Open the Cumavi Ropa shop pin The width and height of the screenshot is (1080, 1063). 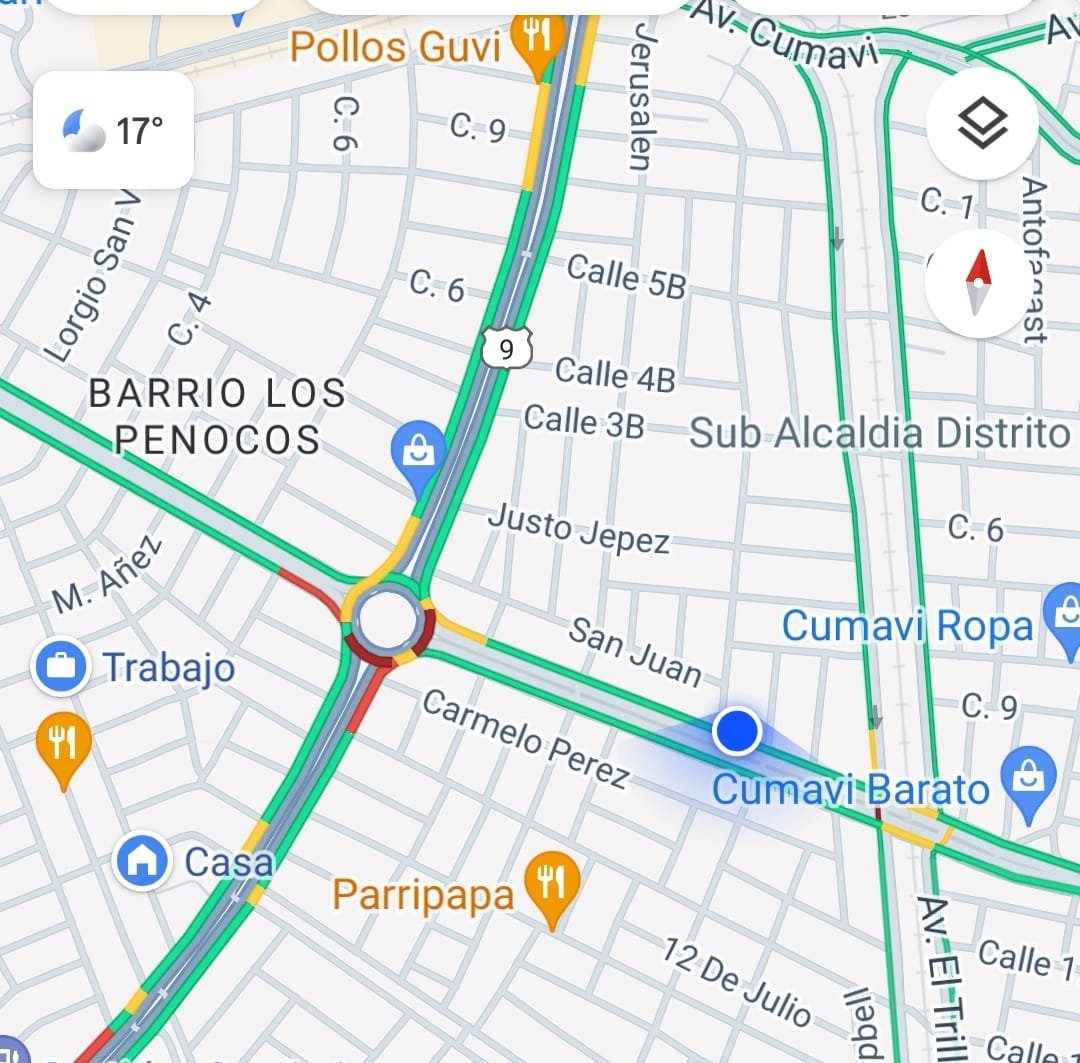(x=1063, y=614)
